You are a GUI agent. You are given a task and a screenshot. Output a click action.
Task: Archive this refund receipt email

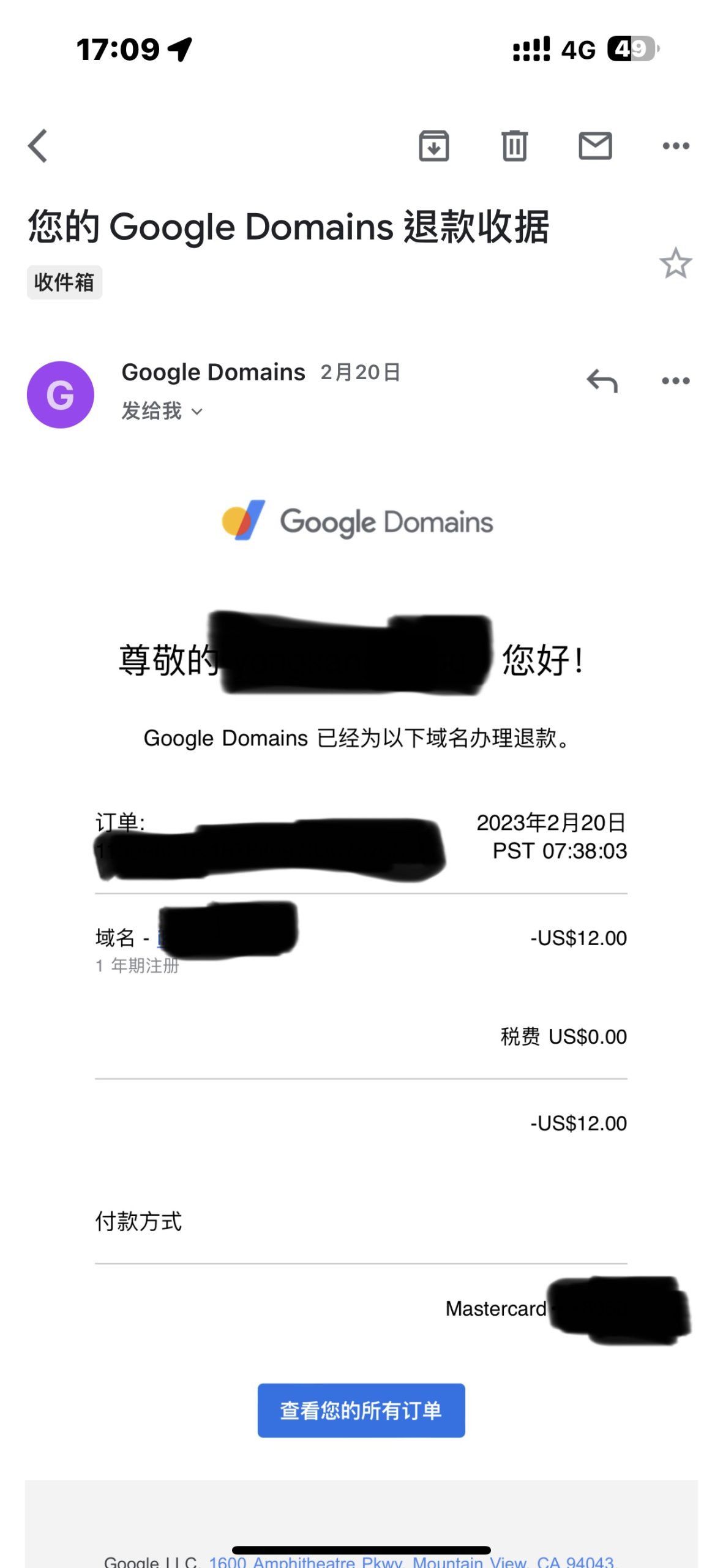(x=434, y=146)
